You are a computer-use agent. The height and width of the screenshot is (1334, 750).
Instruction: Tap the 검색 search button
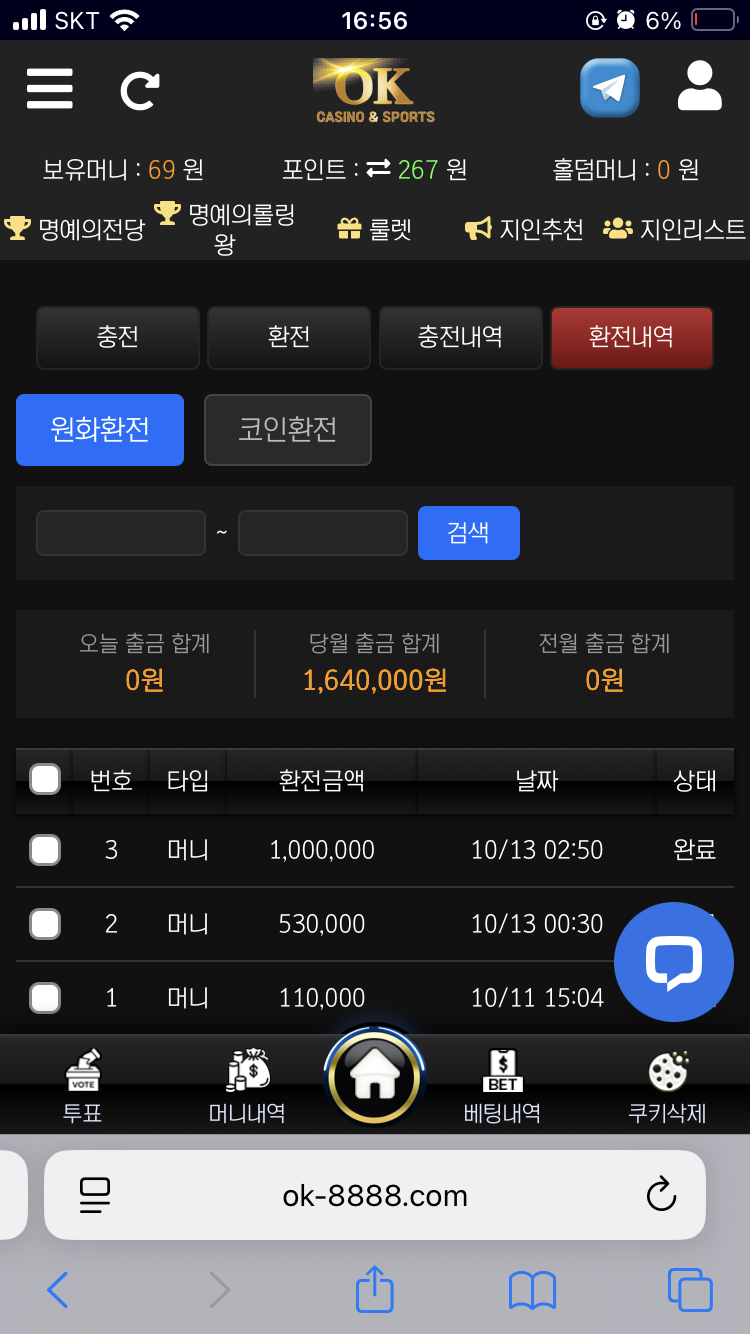[468, 533]
